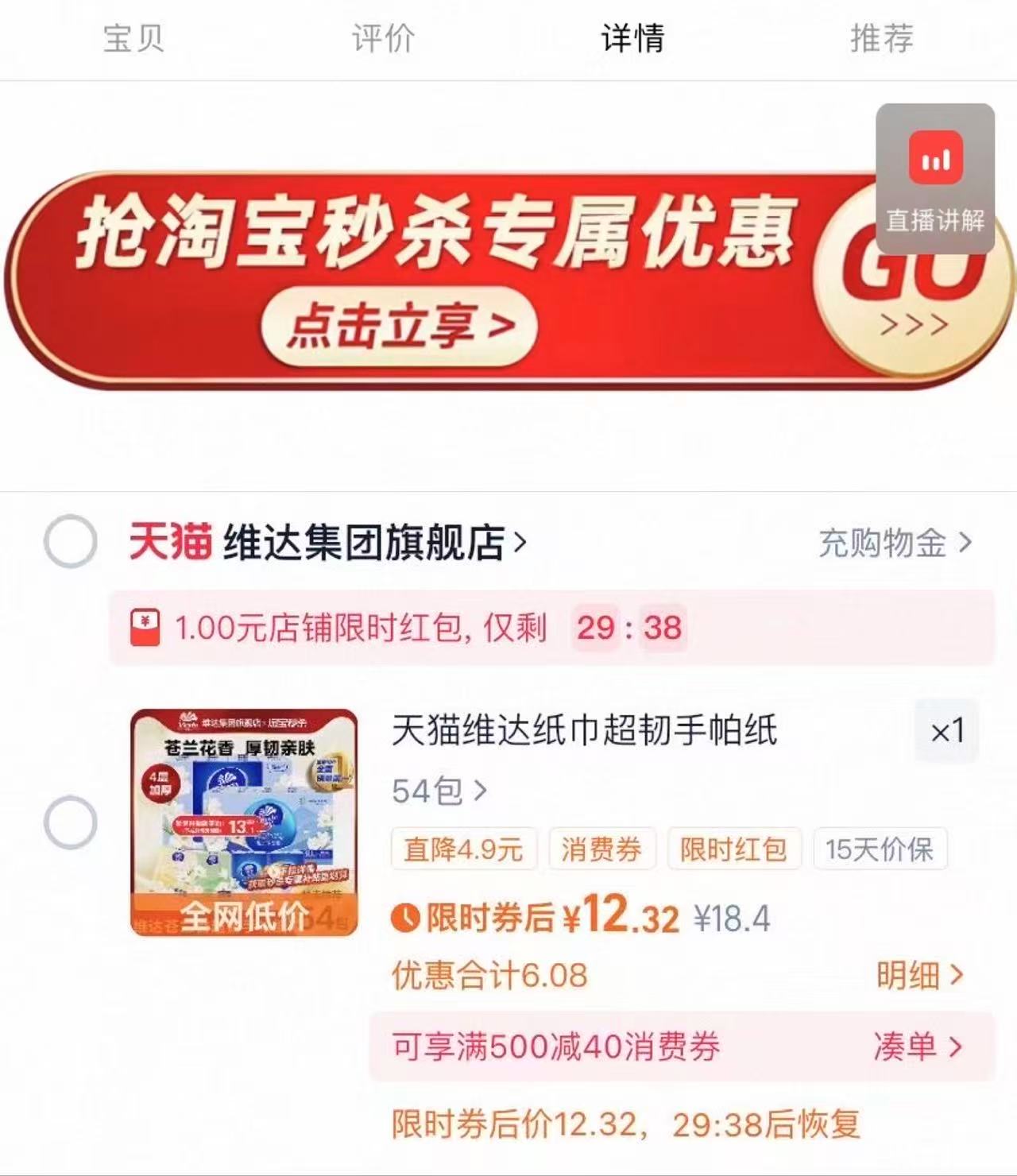The width and height of the screenshot is (1017, 1176).
Task: Click the red envelope 红包 icon
Action: point(145,628)
